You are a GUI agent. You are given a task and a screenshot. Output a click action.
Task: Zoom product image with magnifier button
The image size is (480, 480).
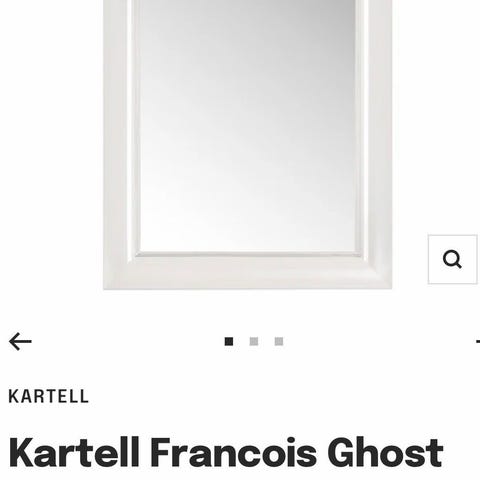pyautogui.click(x=452, y=259)
